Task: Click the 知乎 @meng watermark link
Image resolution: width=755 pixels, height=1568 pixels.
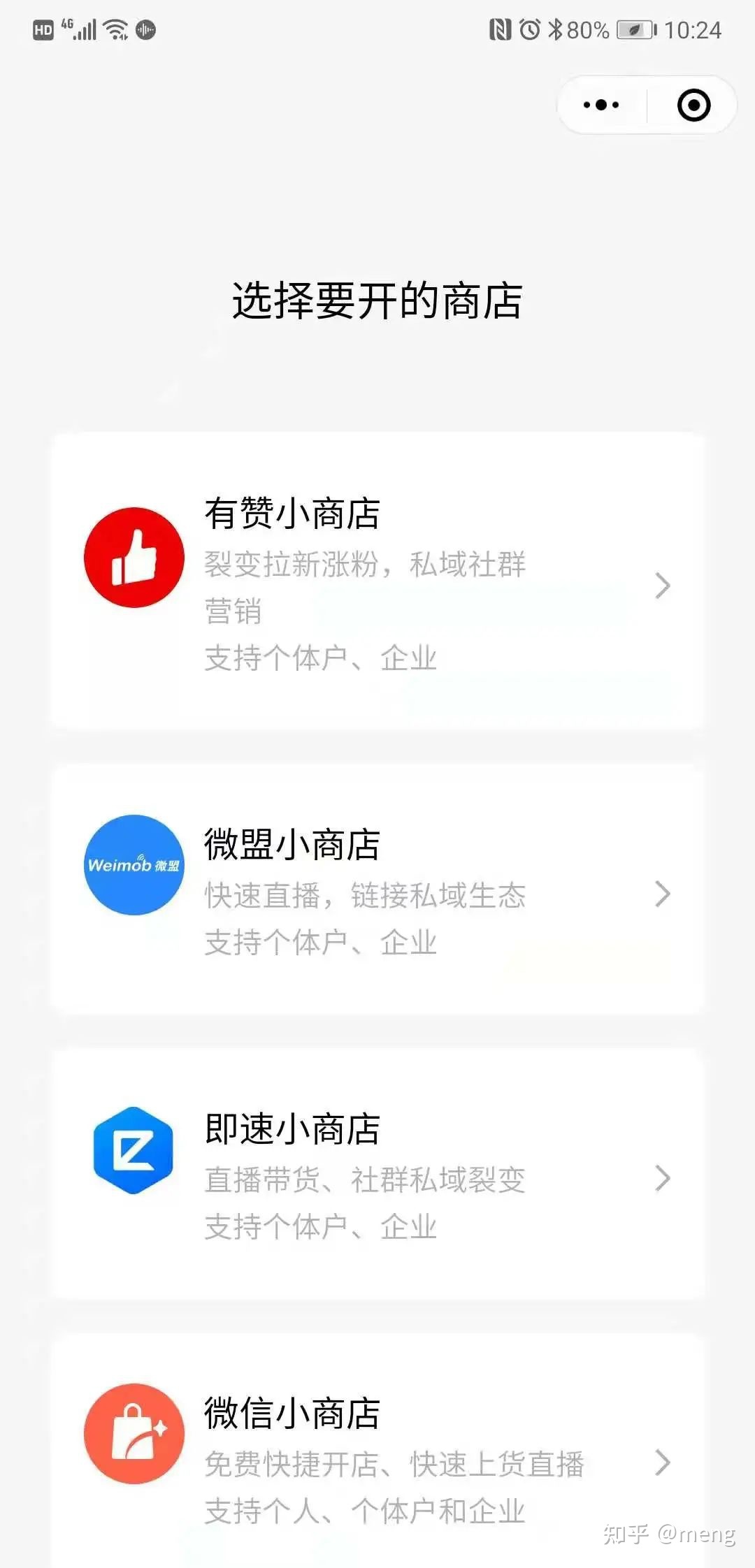Action: (x=671, y=1533)
